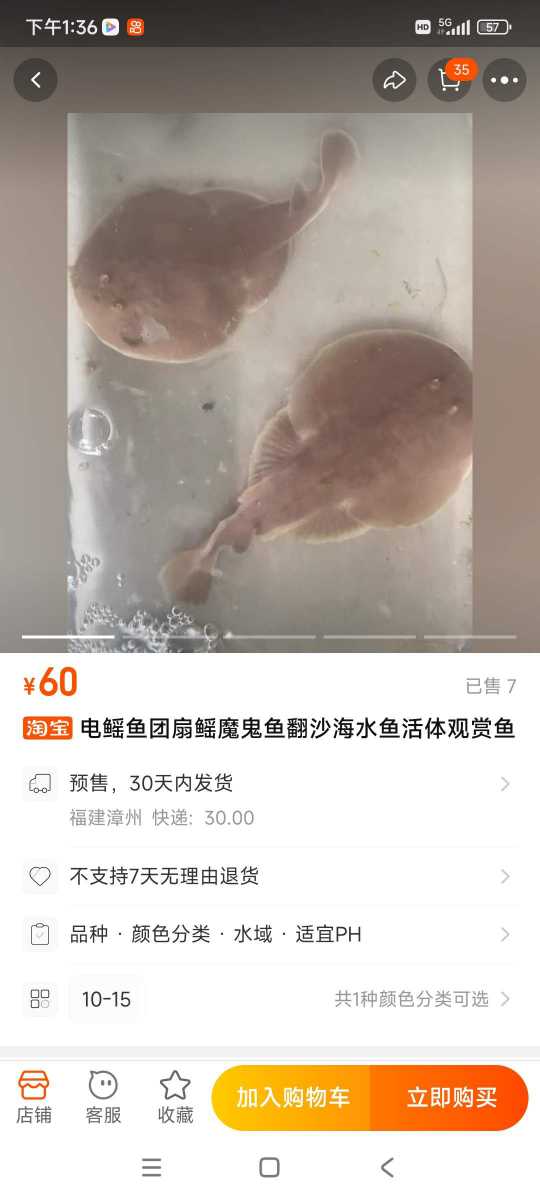The image size is (540, 1200).
Task: View the product photo of the rays
Action: tap(270, 370)
